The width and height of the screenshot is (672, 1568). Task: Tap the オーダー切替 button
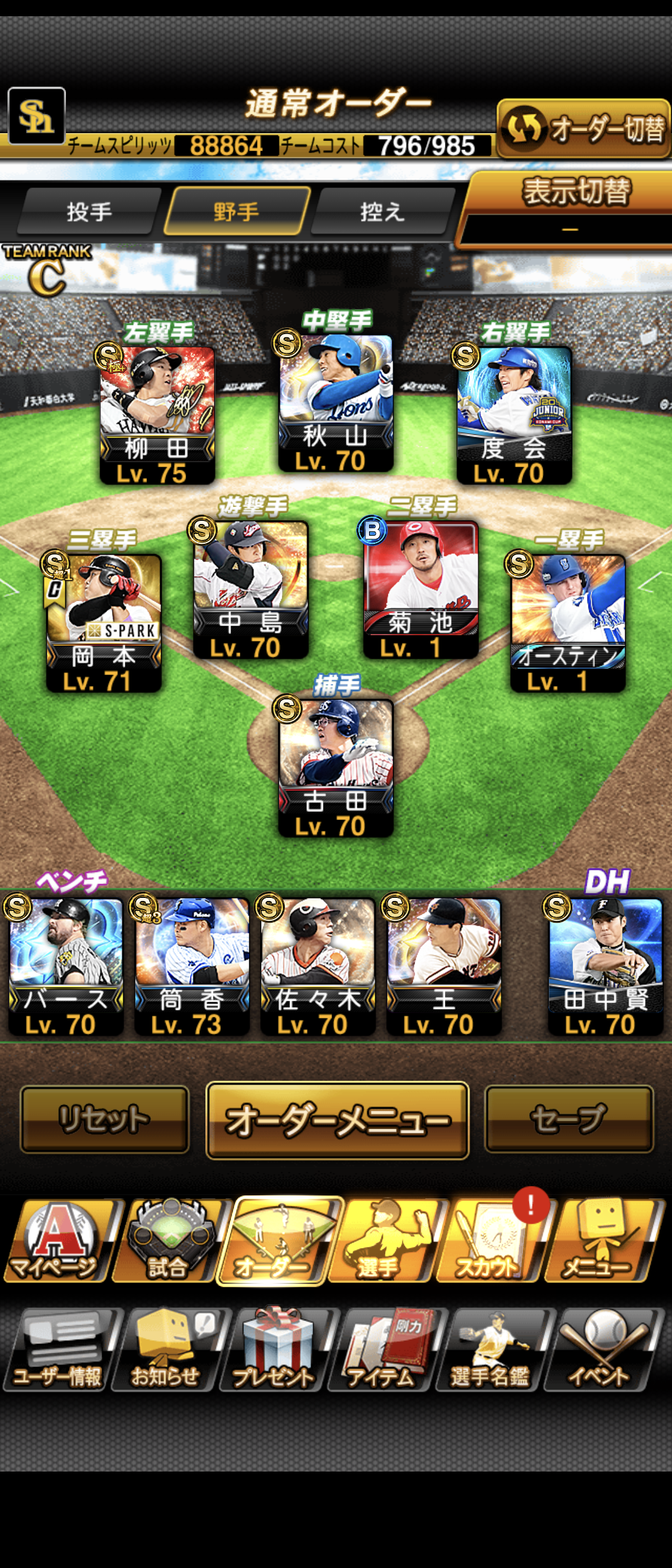583,129
